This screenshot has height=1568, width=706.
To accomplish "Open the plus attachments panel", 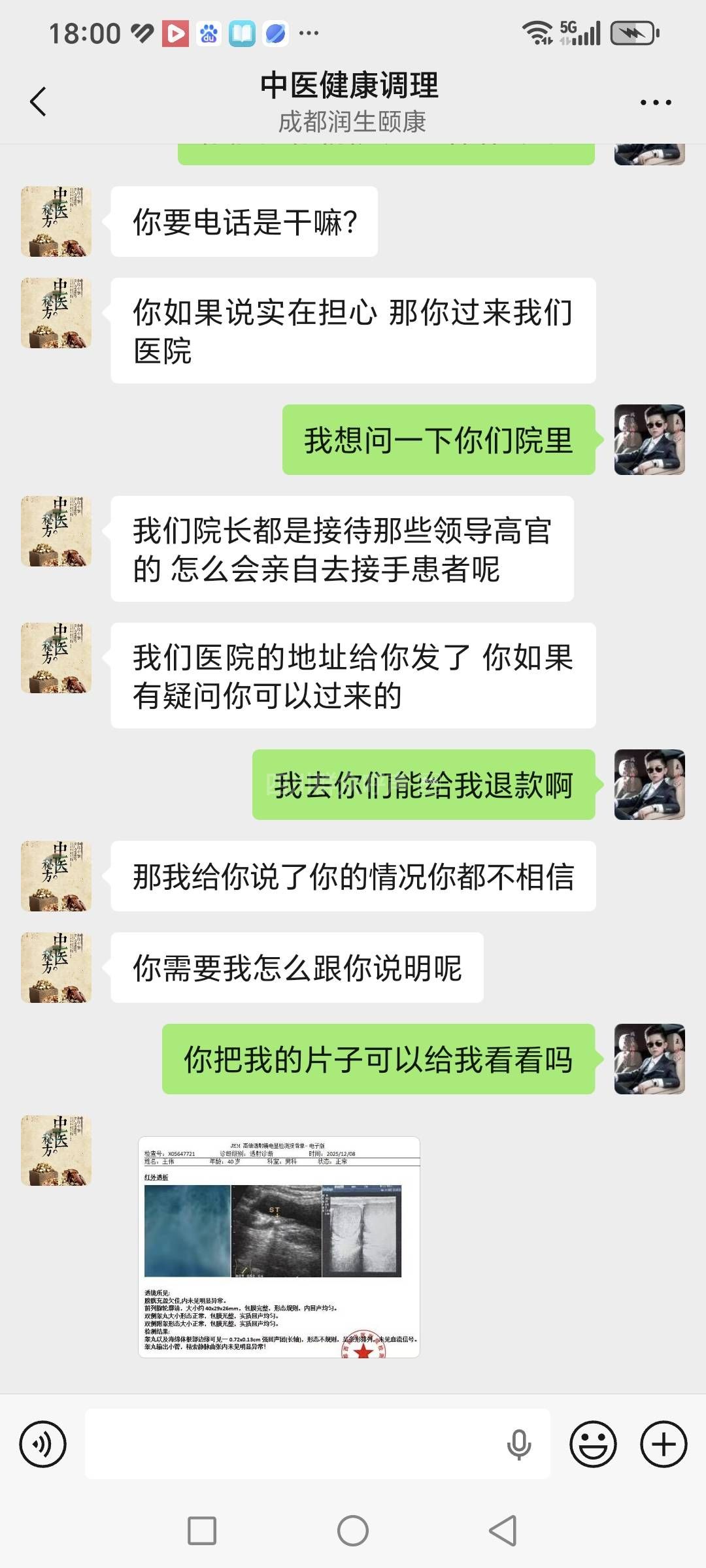I will coord(664,1444).
